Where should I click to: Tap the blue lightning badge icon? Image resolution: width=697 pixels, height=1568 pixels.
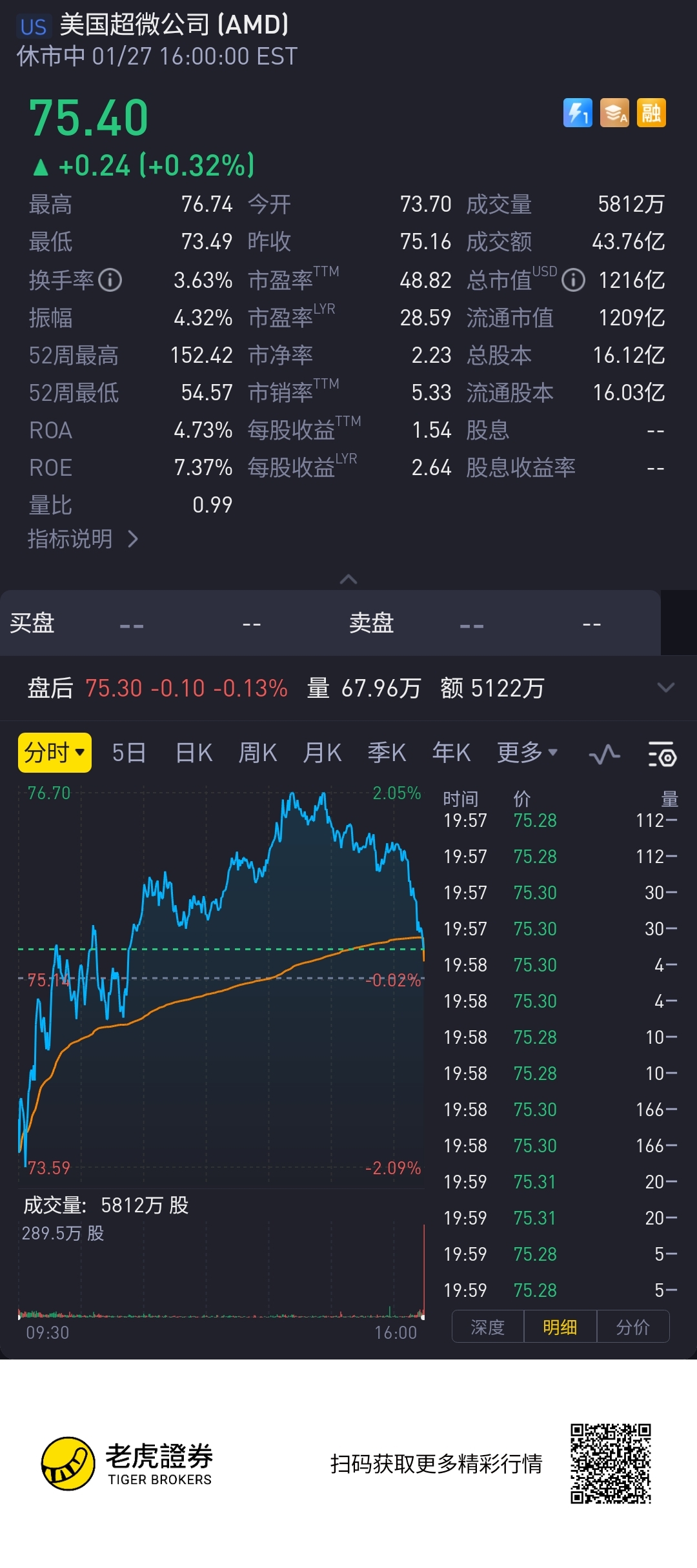tap(578, 114)
